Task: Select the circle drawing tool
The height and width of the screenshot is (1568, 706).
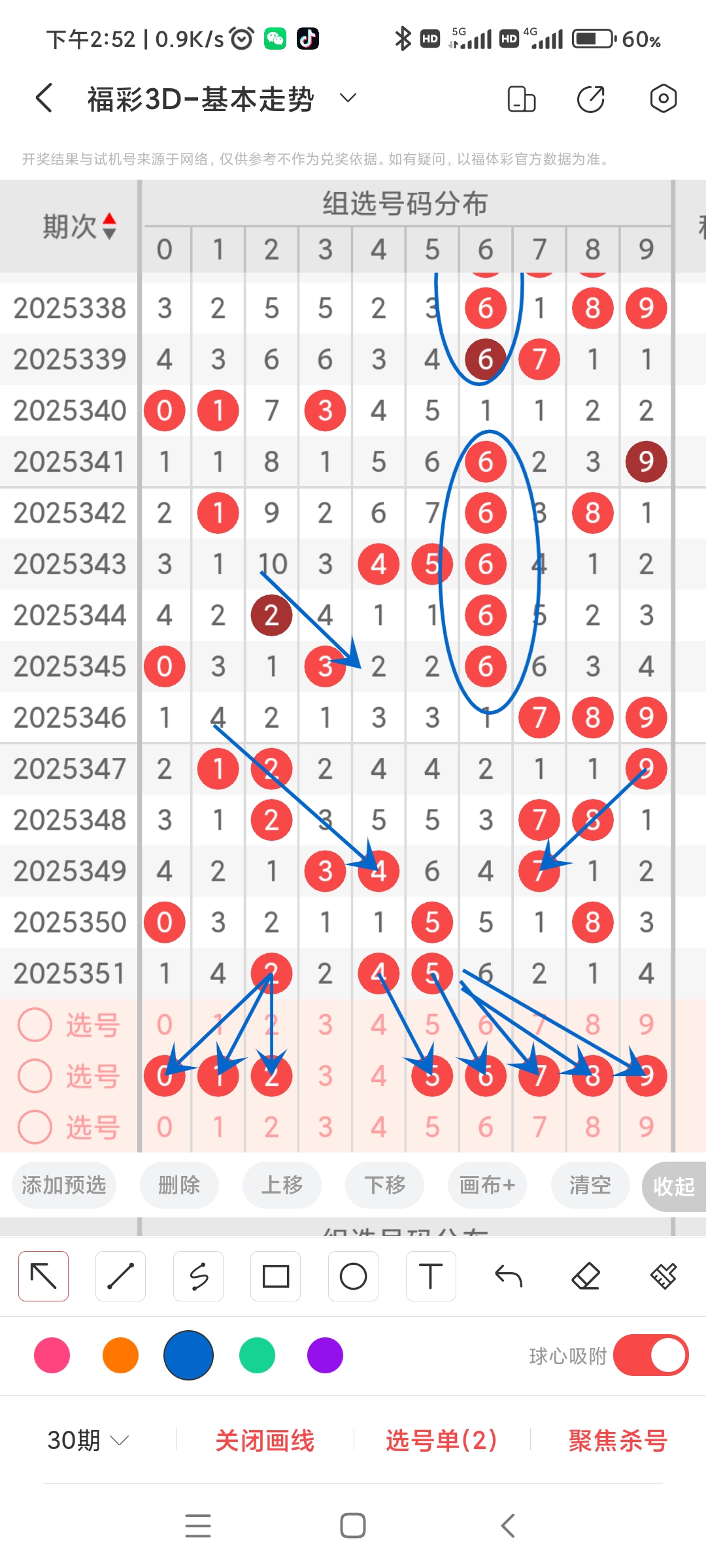Action: coord(353,1275)
